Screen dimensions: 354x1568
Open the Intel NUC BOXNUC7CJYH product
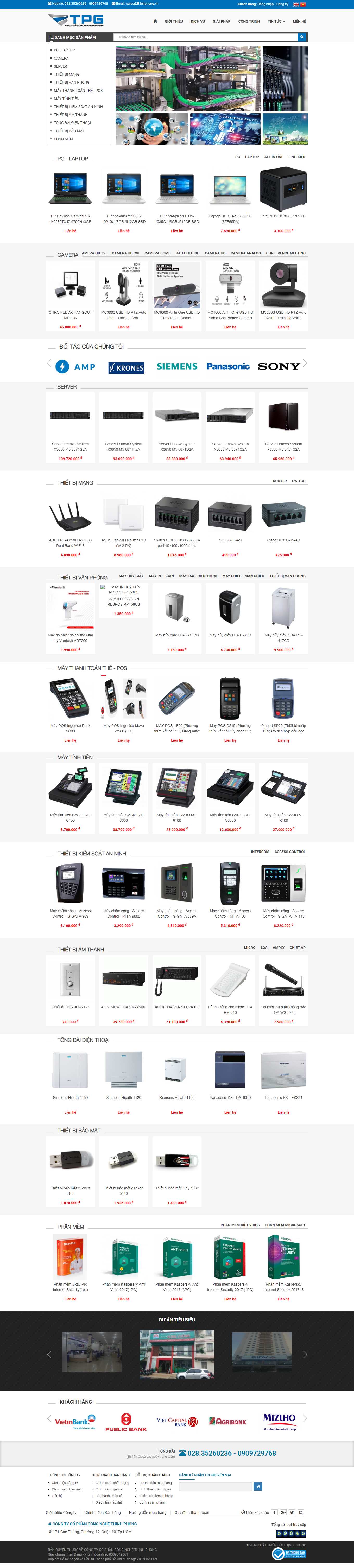pos(283,216)
